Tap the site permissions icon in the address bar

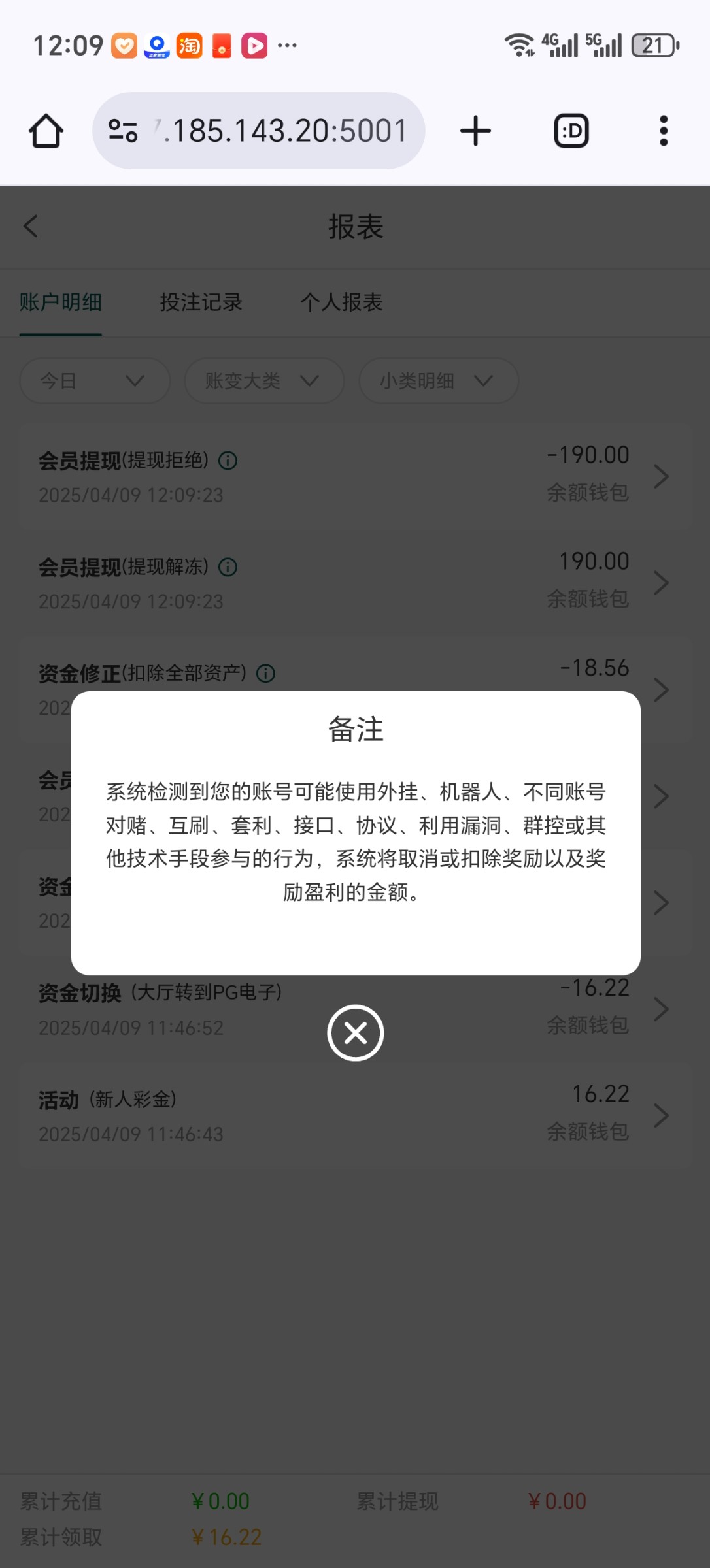[124, 130]
